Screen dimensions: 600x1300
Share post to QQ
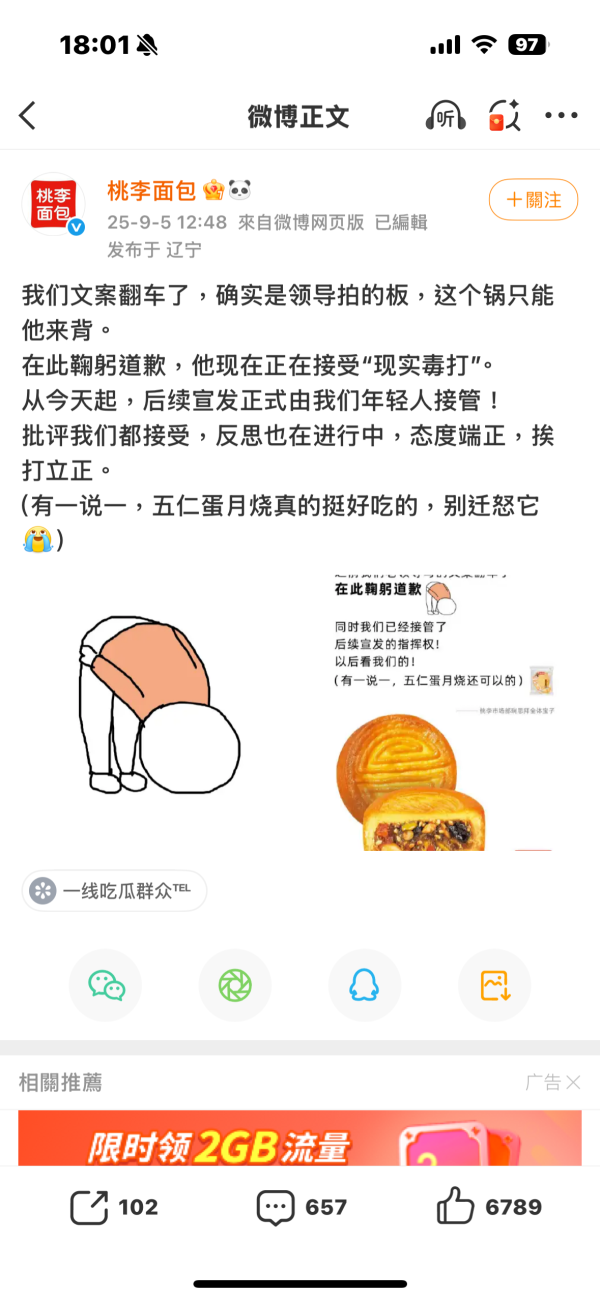[x=364, y=986]
